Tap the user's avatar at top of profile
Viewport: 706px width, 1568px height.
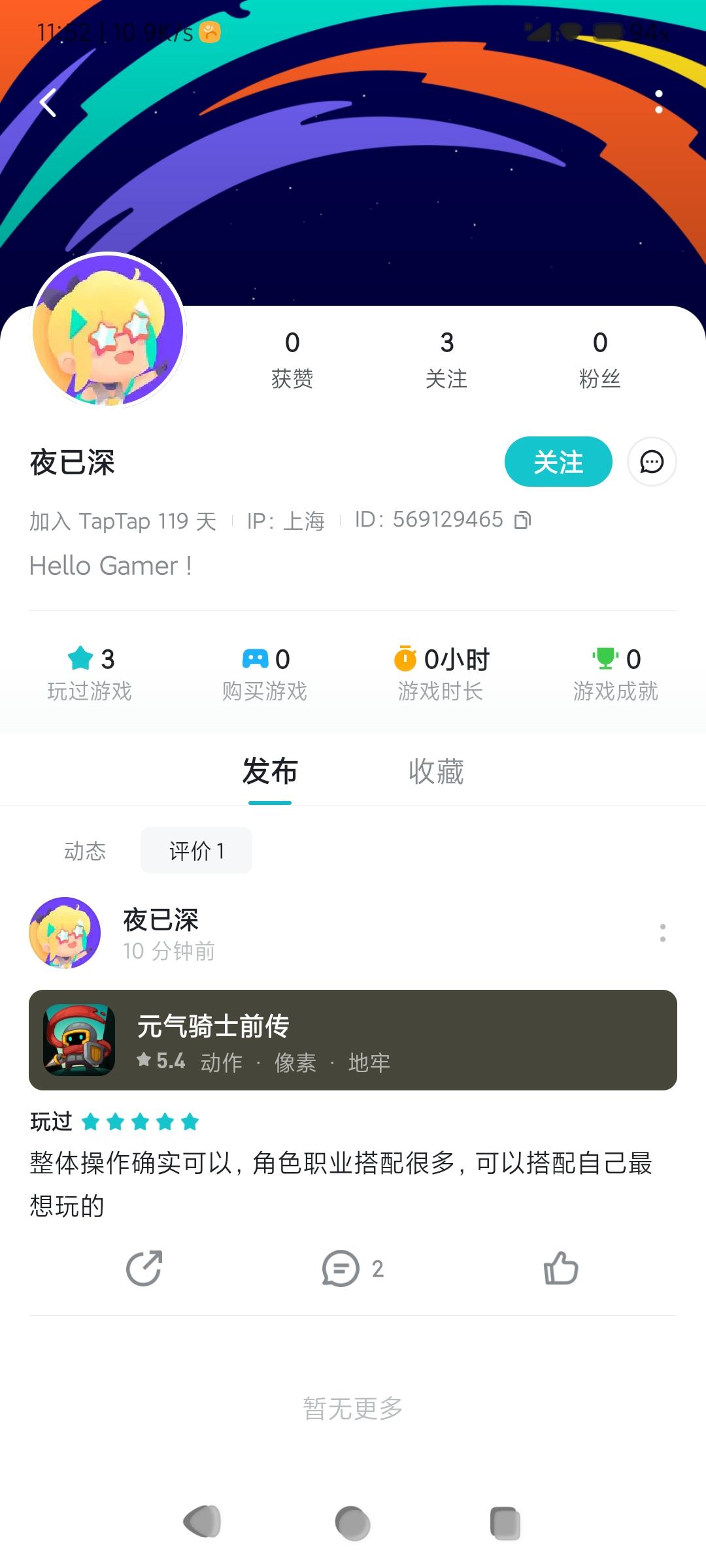109,333
